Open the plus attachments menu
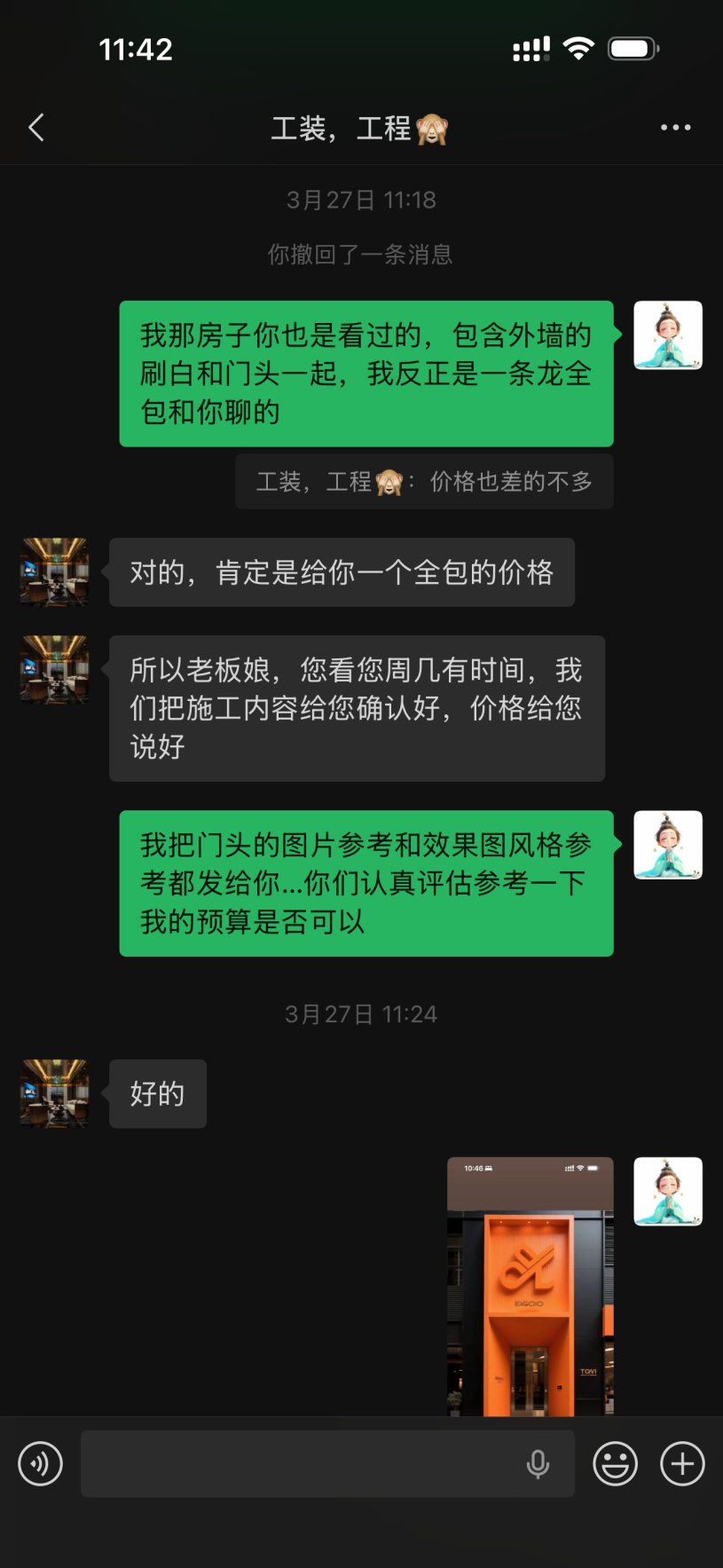 coord(682,1463)
